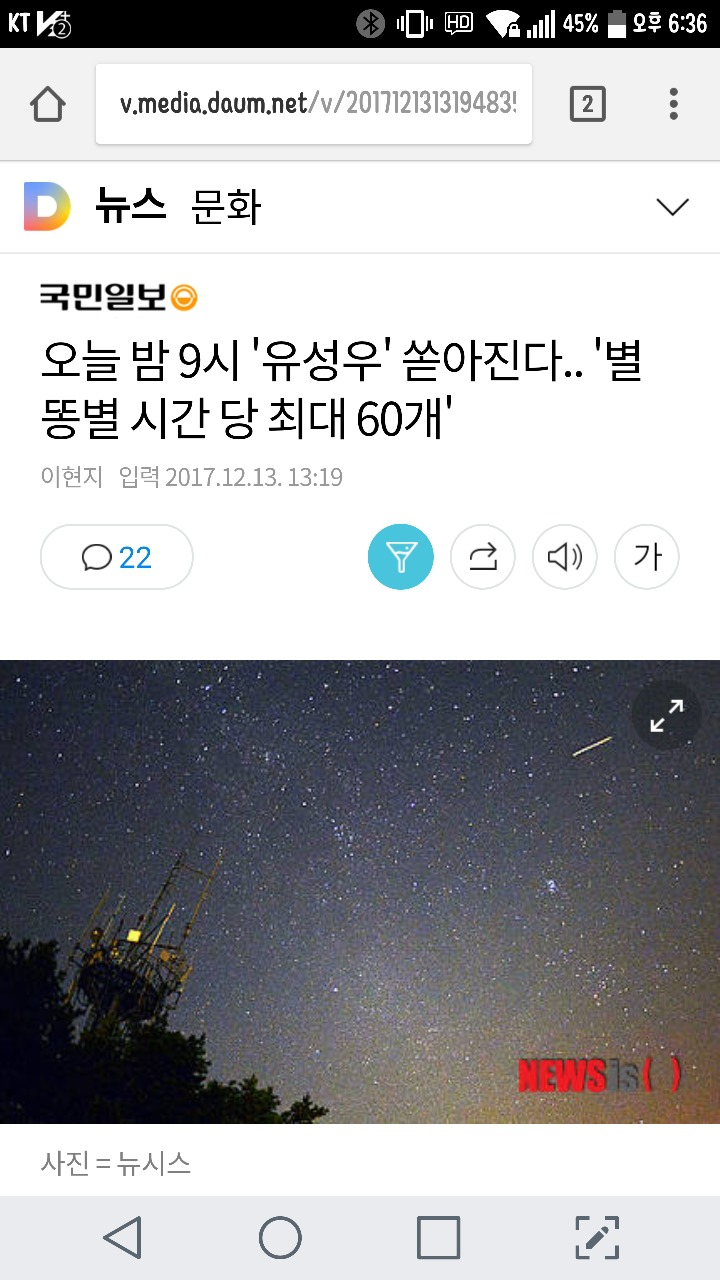The width and height of the screenshot is (720, 1280).
Task: Tap the system back button
Action: (122, 1238)
